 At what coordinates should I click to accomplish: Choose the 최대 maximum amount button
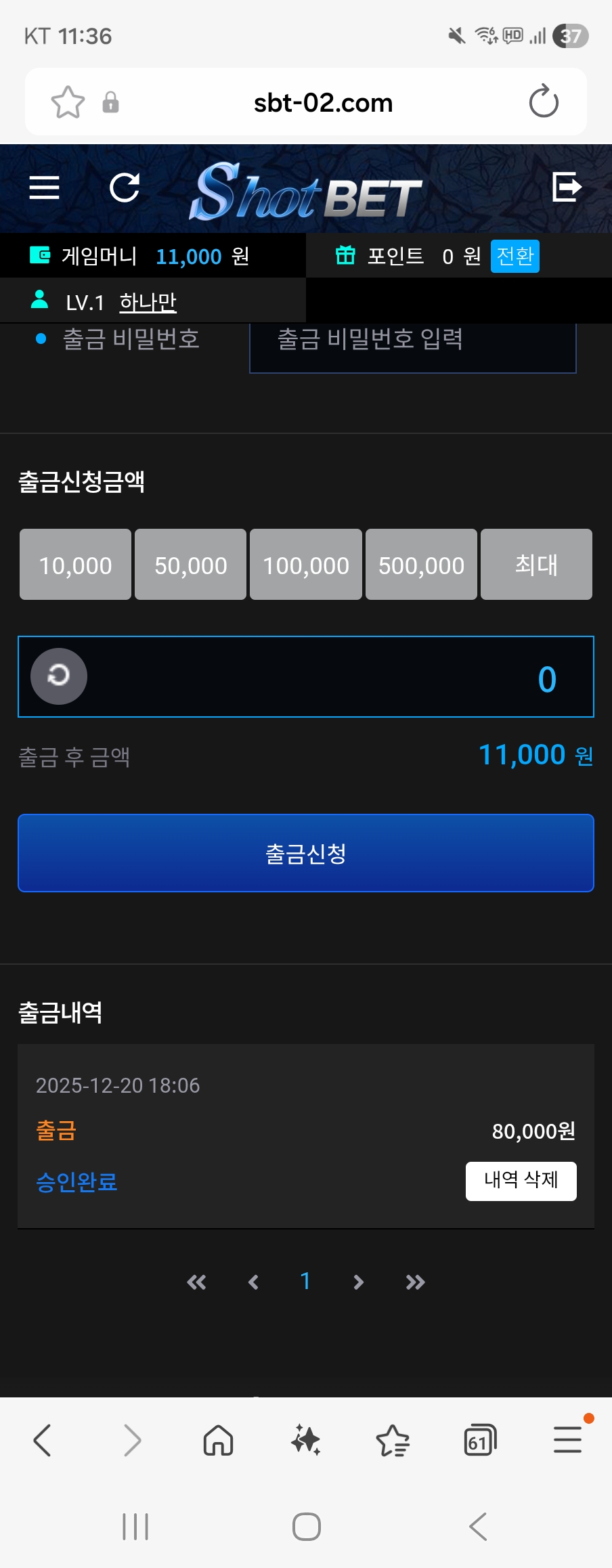[536, 565]
